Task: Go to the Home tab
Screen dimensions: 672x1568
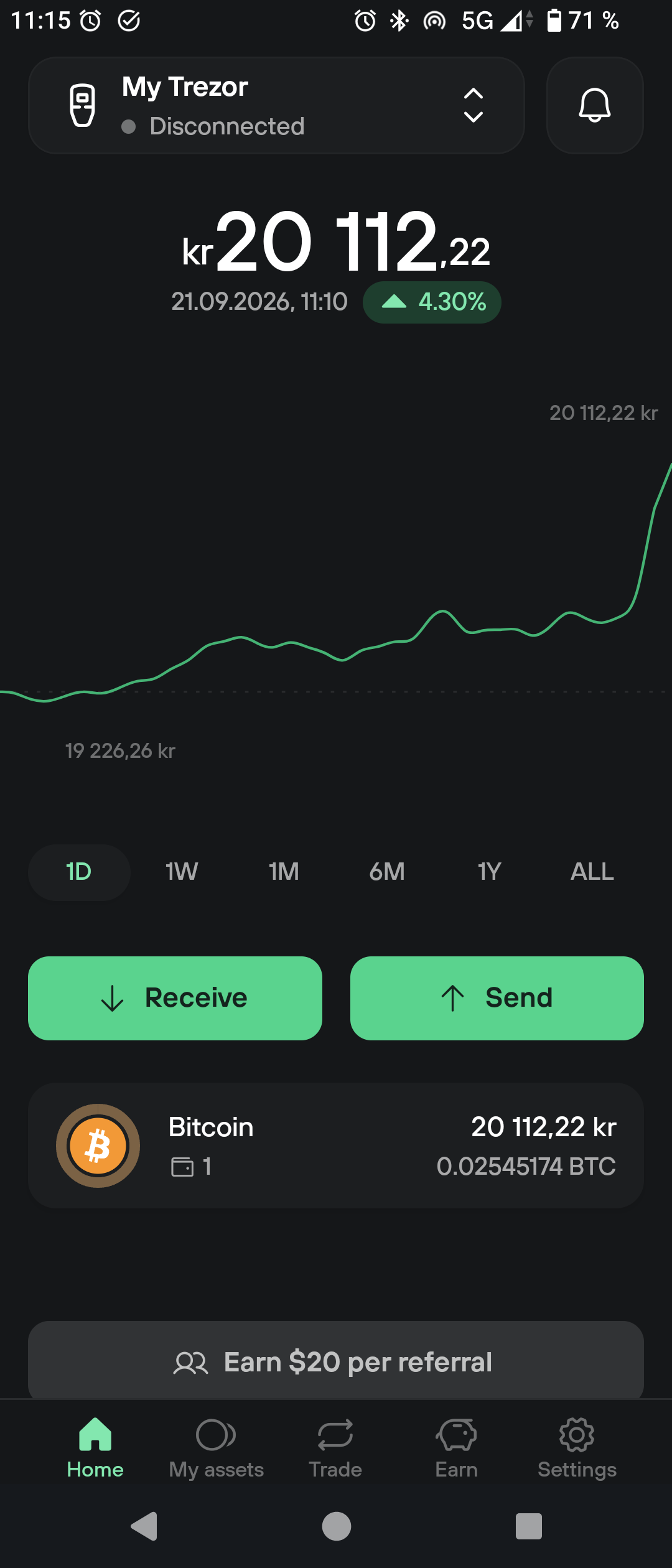Action: click(x=95, y=1448)
